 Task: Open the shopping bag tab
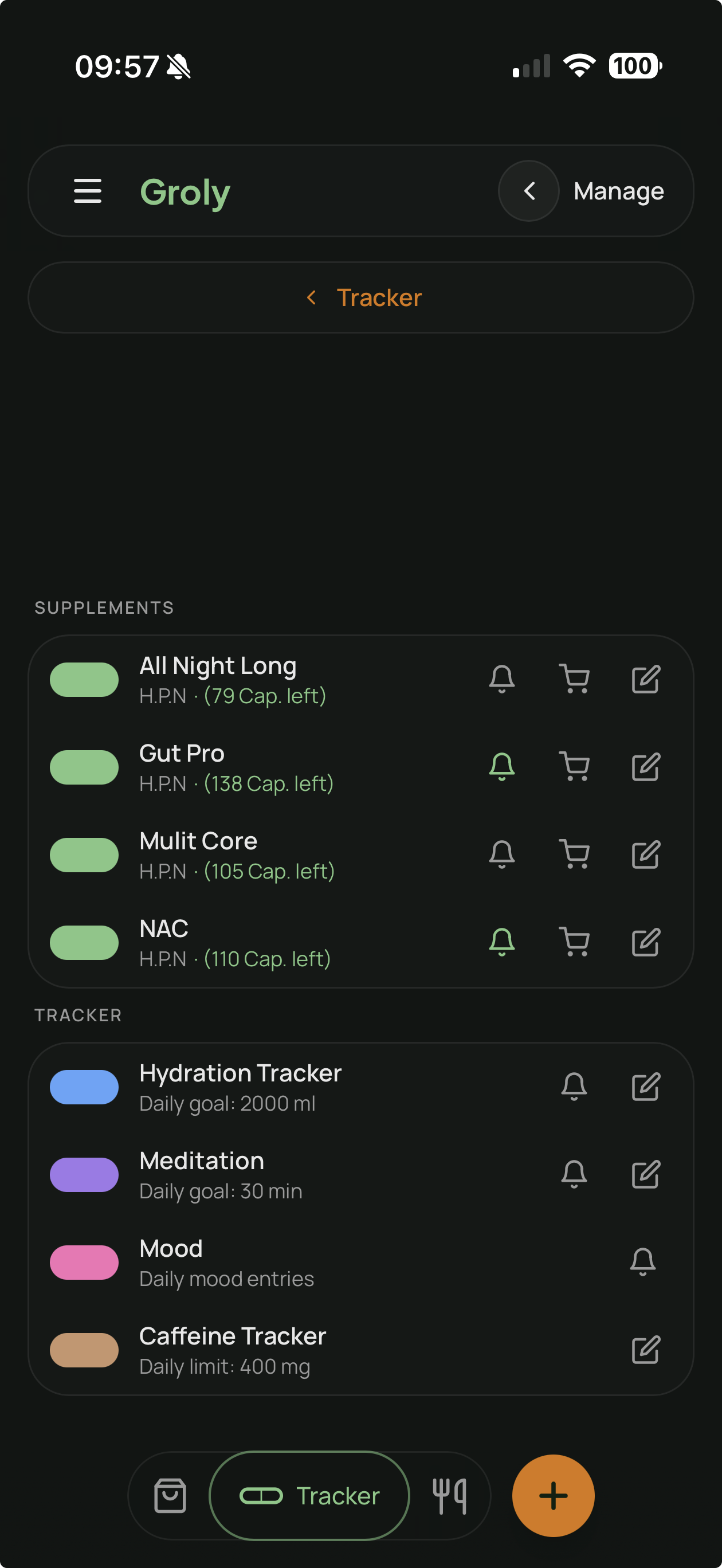pyautogui.click(x=170, y=1496)
